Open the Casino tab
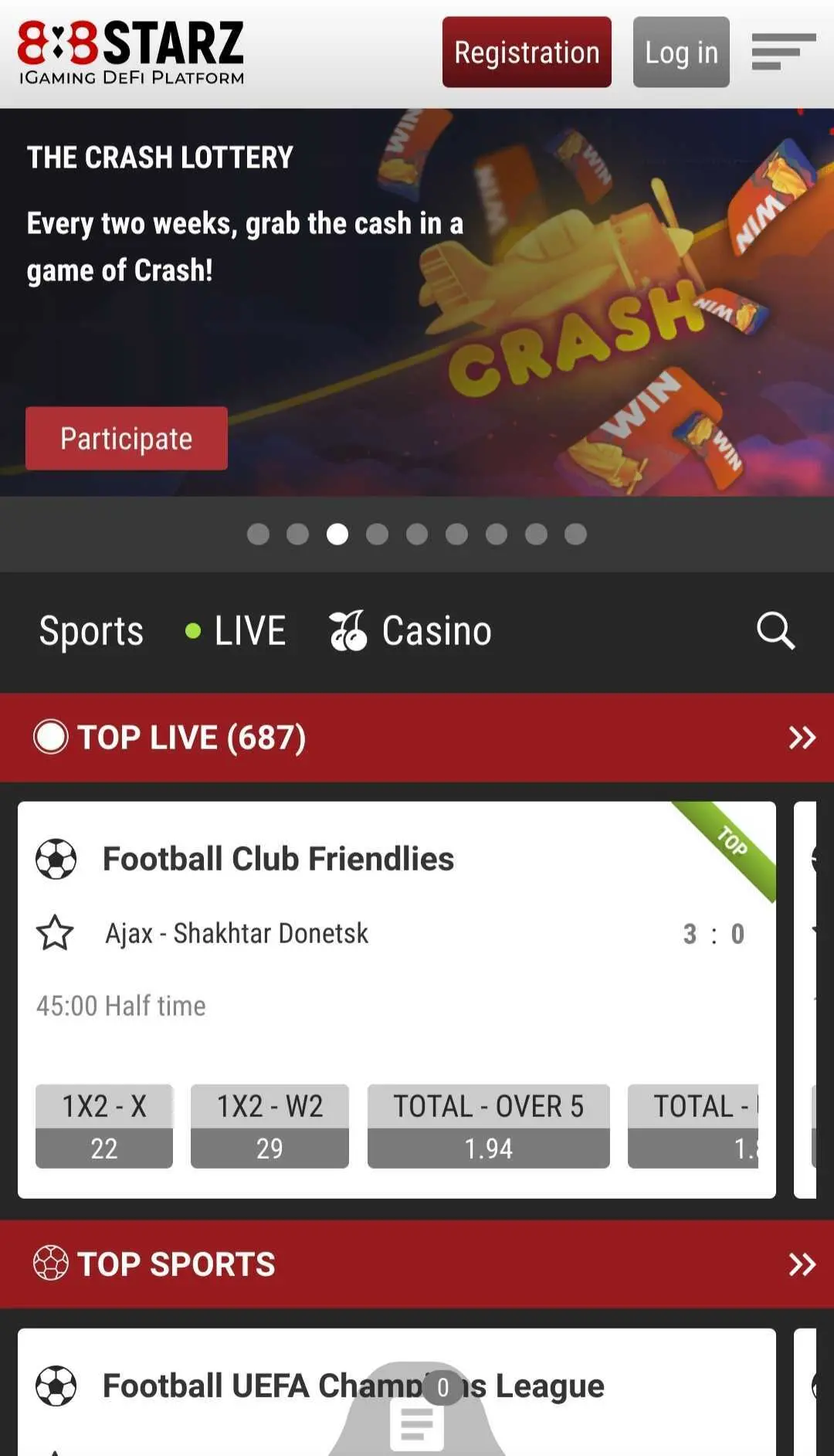 (411, 631)
